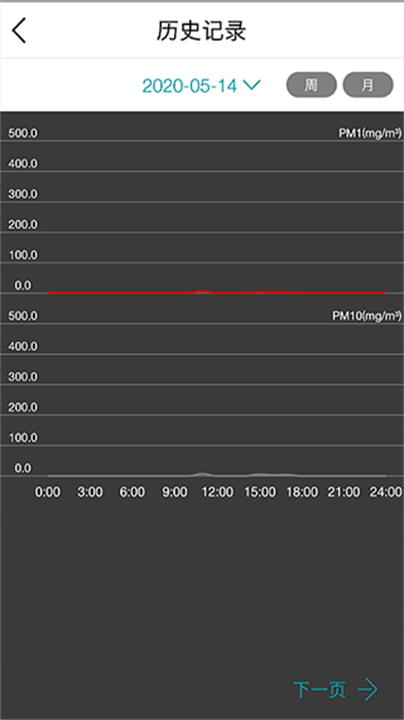Switch to the monthly 月 view
Viewport: 404px width, 720px height.
[368, 85]
